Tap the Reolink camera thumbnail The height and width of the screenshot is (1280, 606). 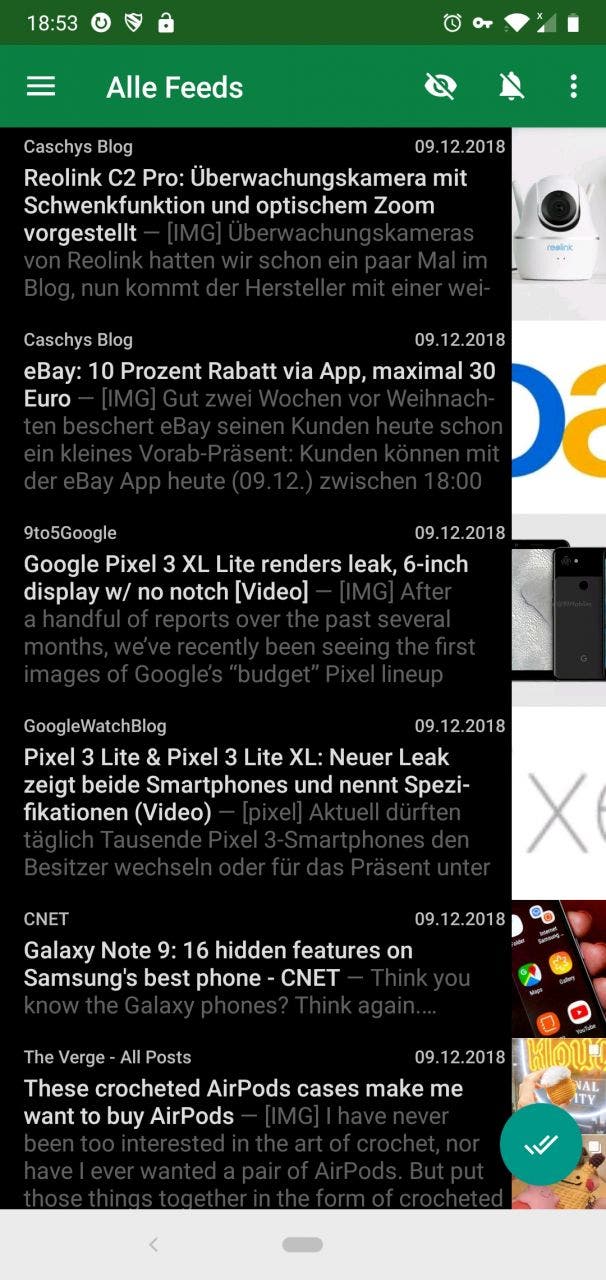tap(559, 224)
